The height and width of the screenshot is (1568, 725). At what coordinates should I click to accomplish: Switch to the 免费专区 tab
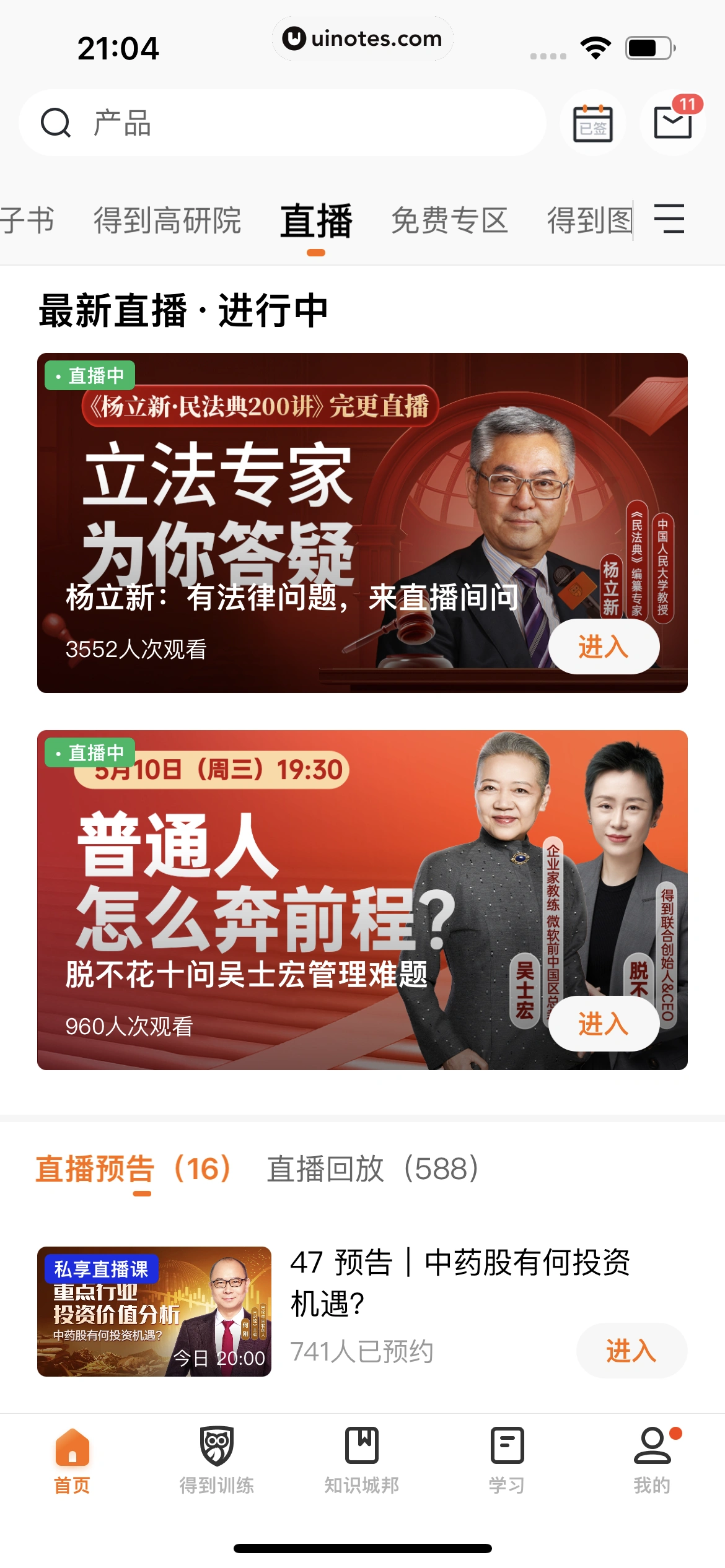(449, 220)
